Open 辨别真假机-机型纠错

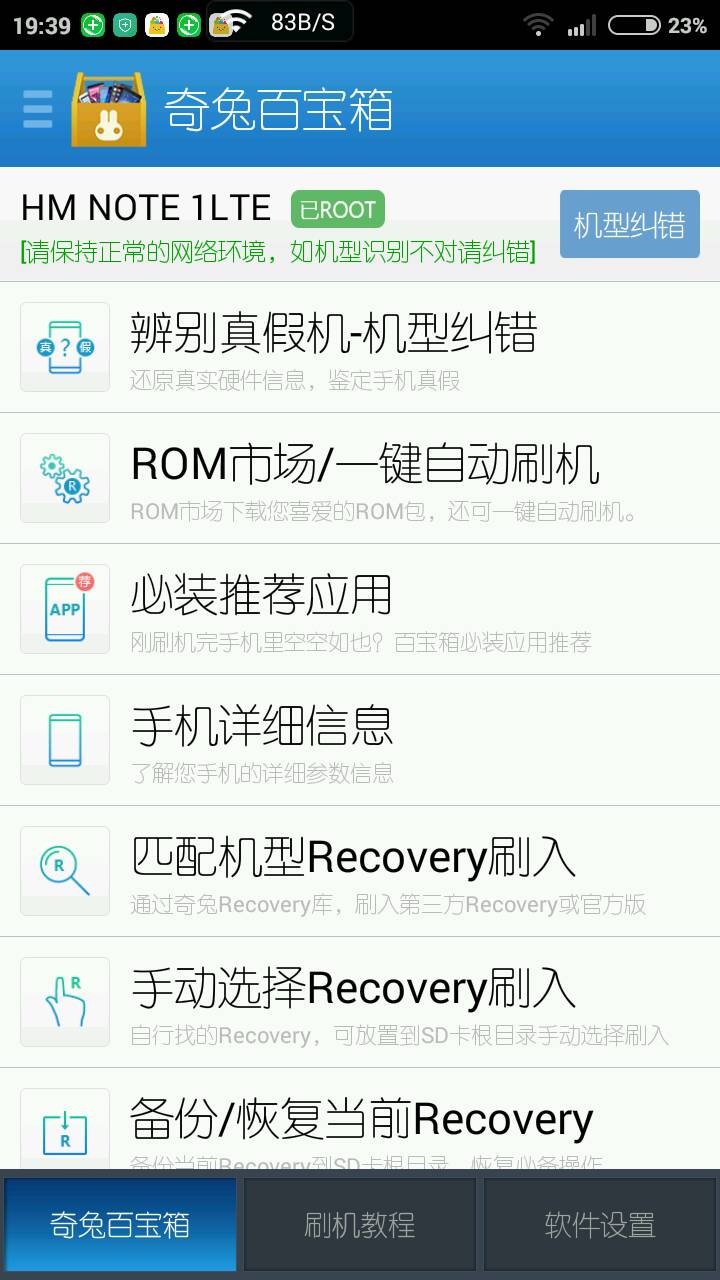pyautogui.click(x=360, y=347)
